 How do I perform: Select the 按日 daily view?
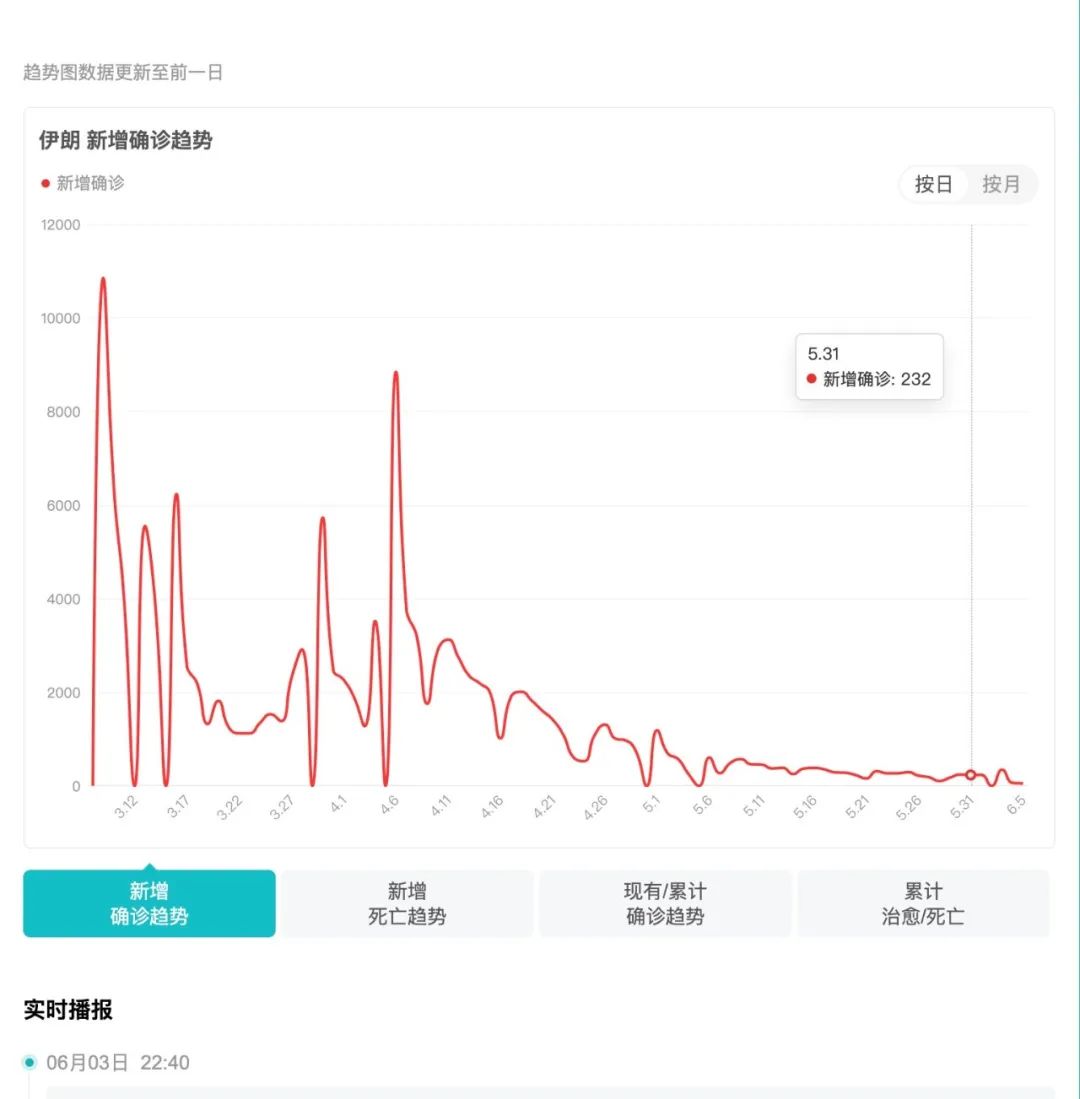934,184
